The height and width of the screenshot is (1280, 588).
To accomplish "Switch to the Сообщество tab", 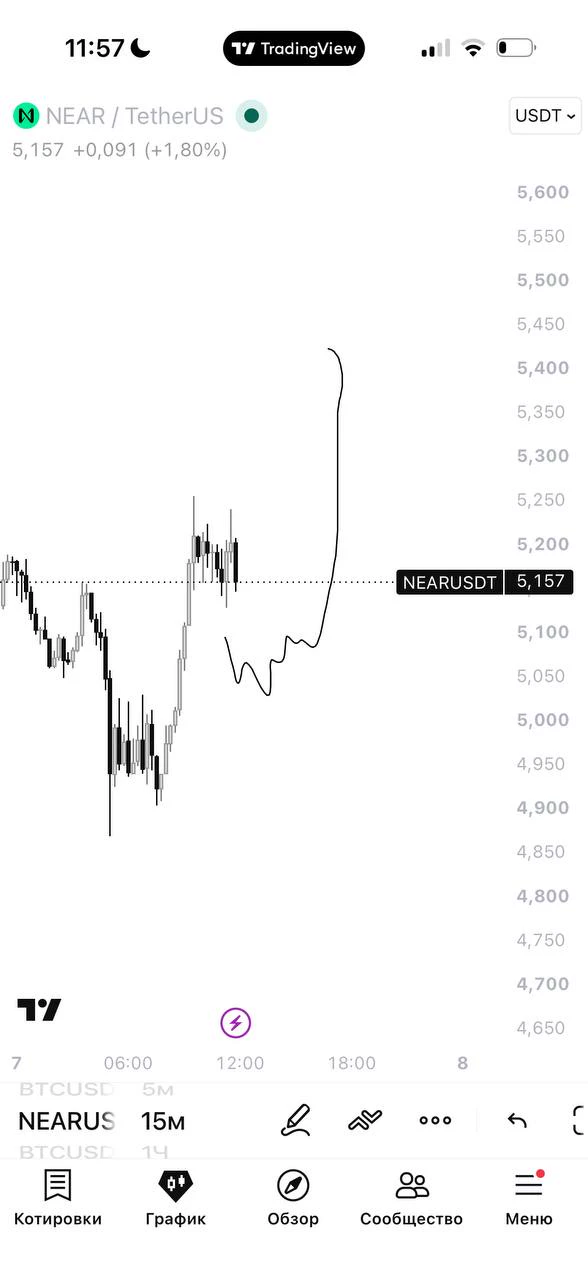I will click(411, 1198).
